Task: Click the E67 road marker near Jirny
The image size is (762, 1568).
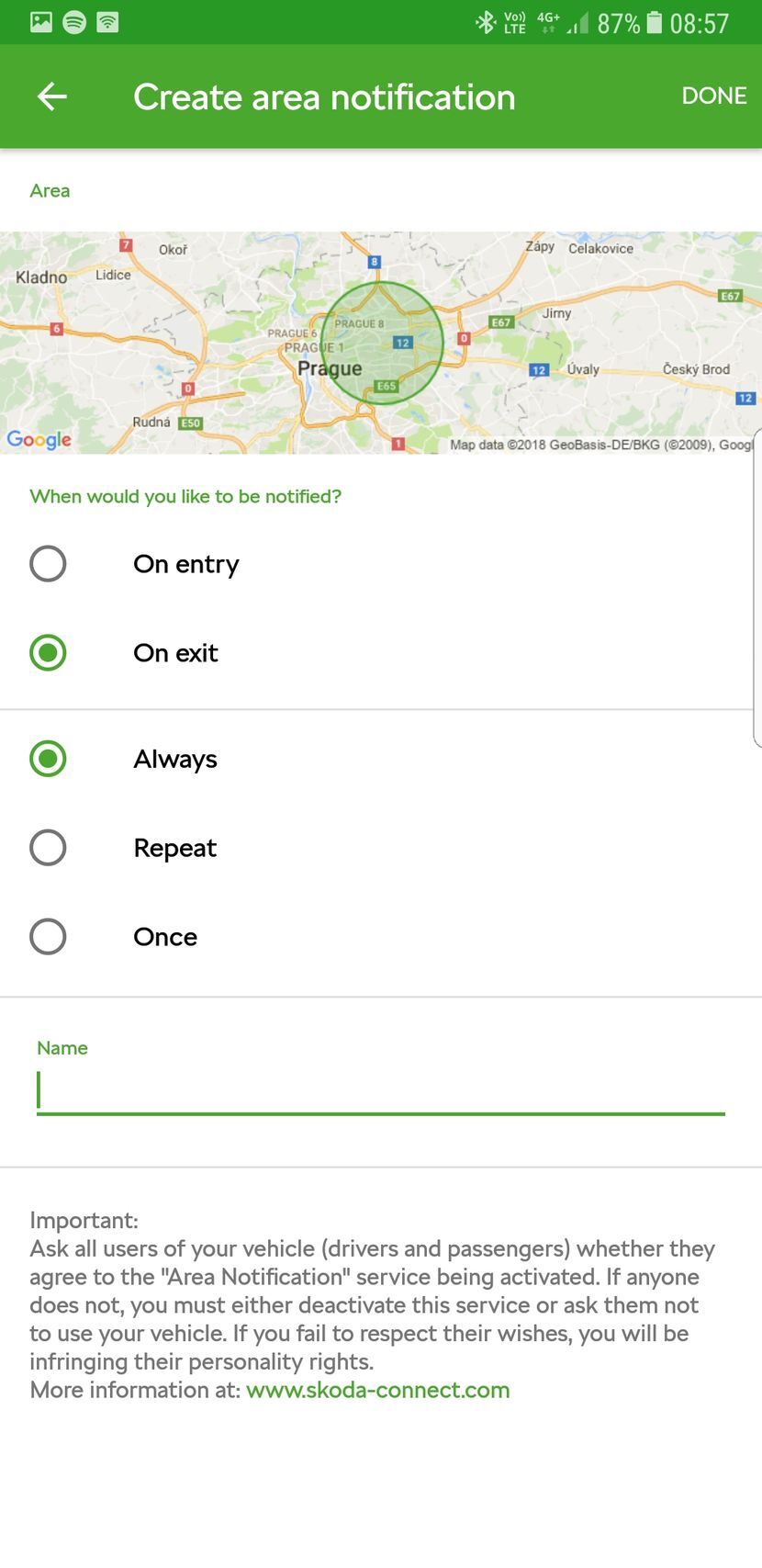Action: pyautogui.click(x=502, y=322)
